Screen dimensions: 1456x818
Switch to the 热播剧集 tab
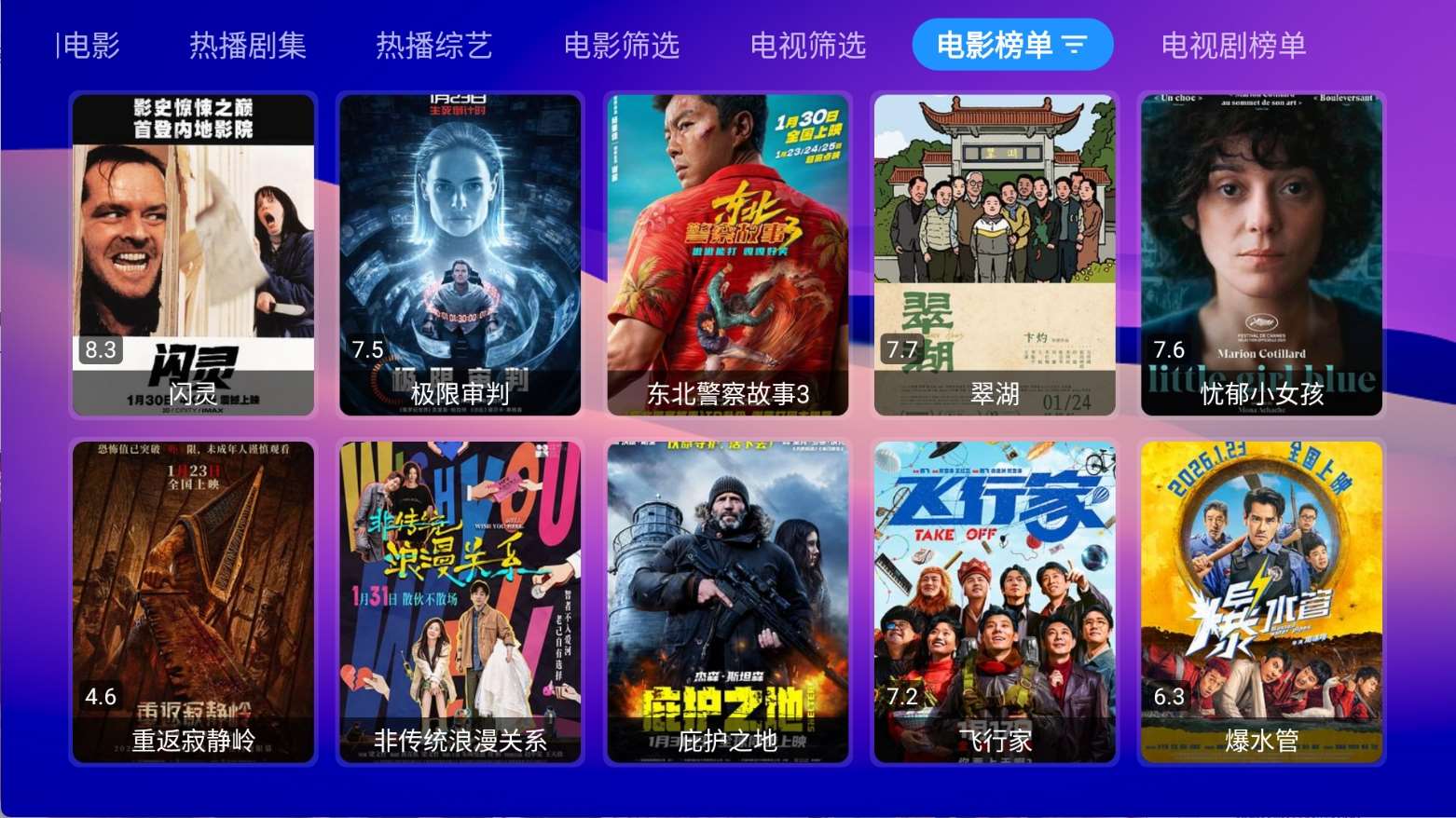click(247, 45)
